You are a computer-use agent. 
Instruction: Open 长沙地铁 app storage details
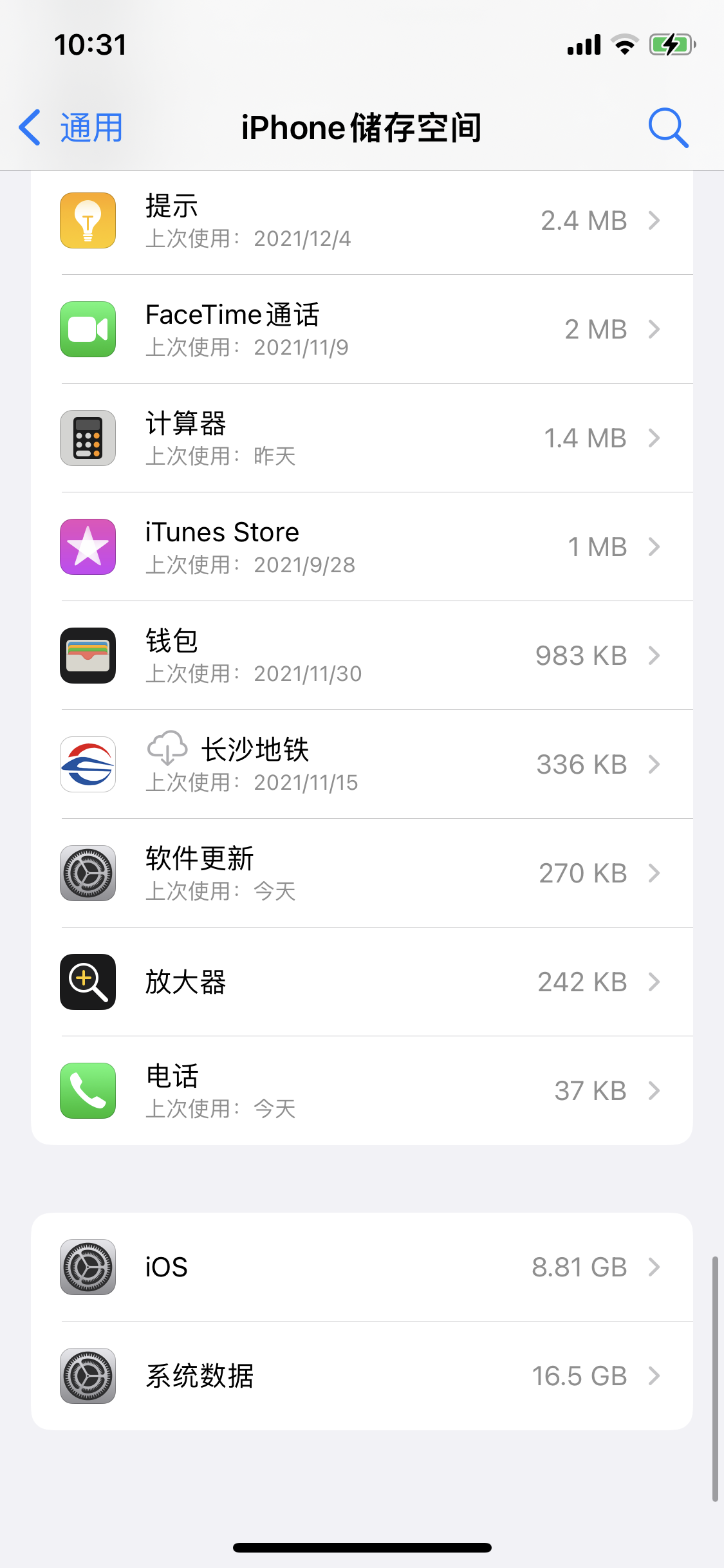[x=362, y=765]
